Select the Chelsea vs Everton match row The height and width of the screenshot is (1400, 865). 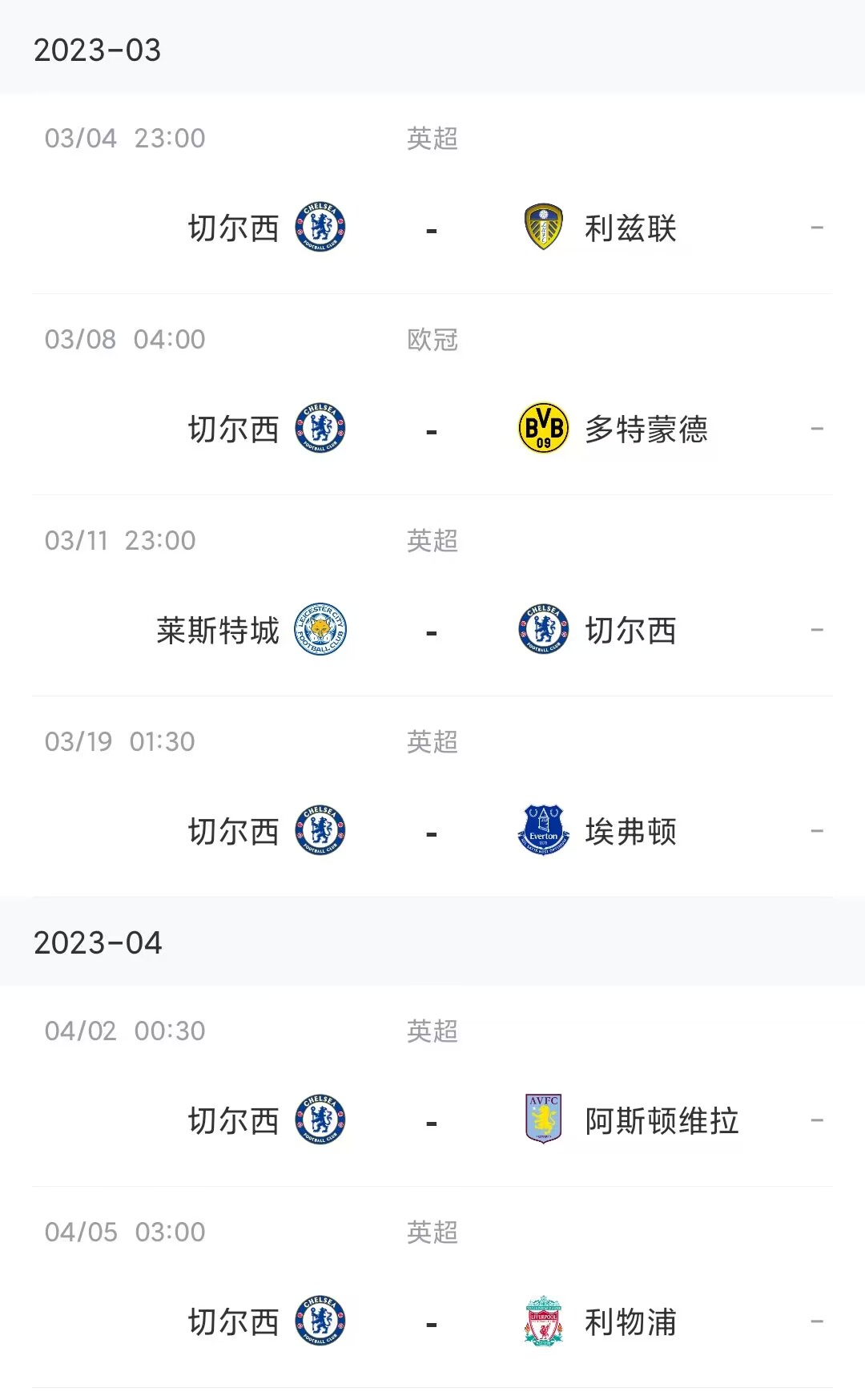[432, 797]
